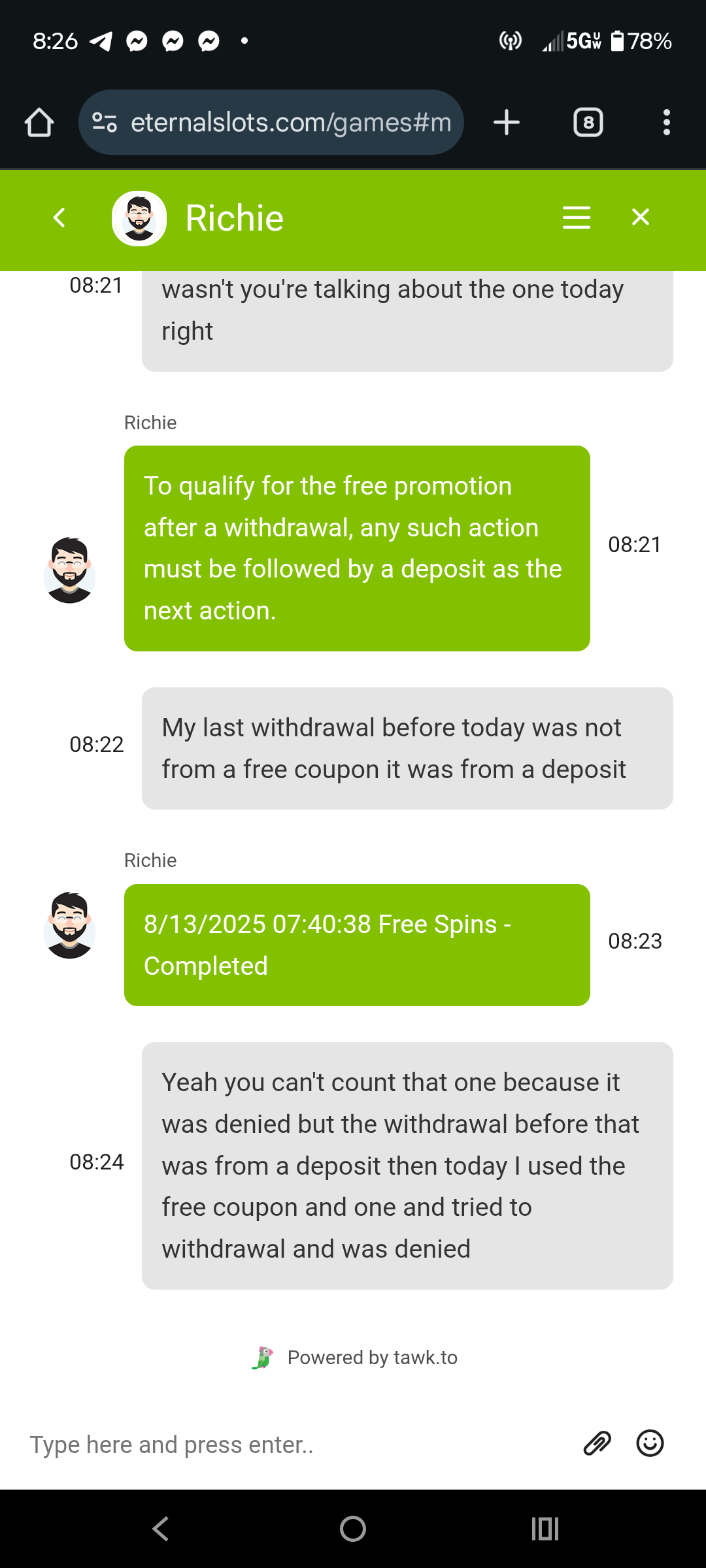Image resolution: width=706 pixels, height=1568 pixels.
Task: Tap the message input field
Action: click(x=294, y=1445)
